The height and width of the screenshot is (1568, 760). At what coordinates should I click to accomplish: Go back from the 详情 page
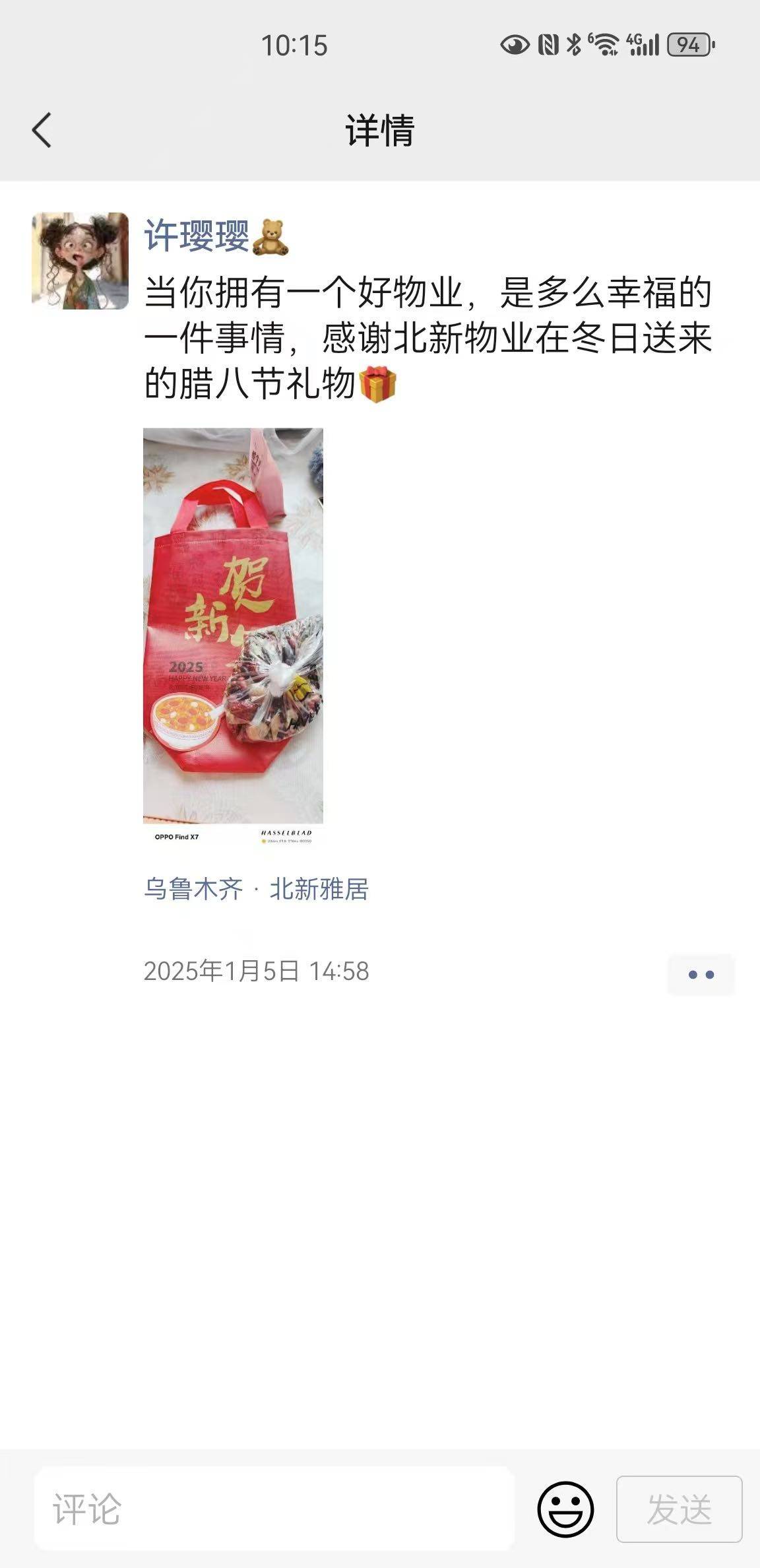(x=42, y=130)
